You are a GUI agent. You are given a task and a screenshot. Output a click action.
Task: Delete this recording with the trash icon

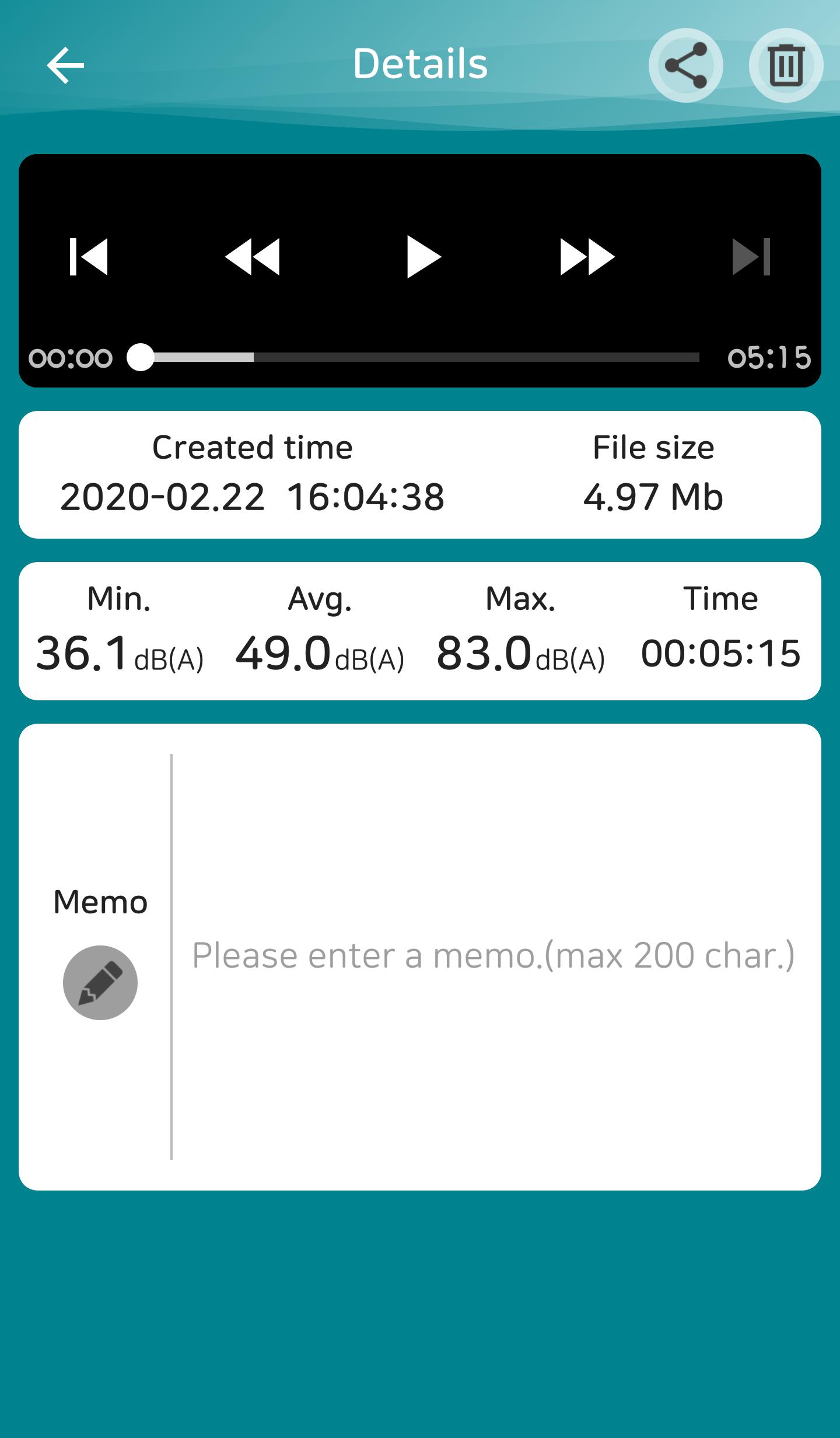click(786, 65)
